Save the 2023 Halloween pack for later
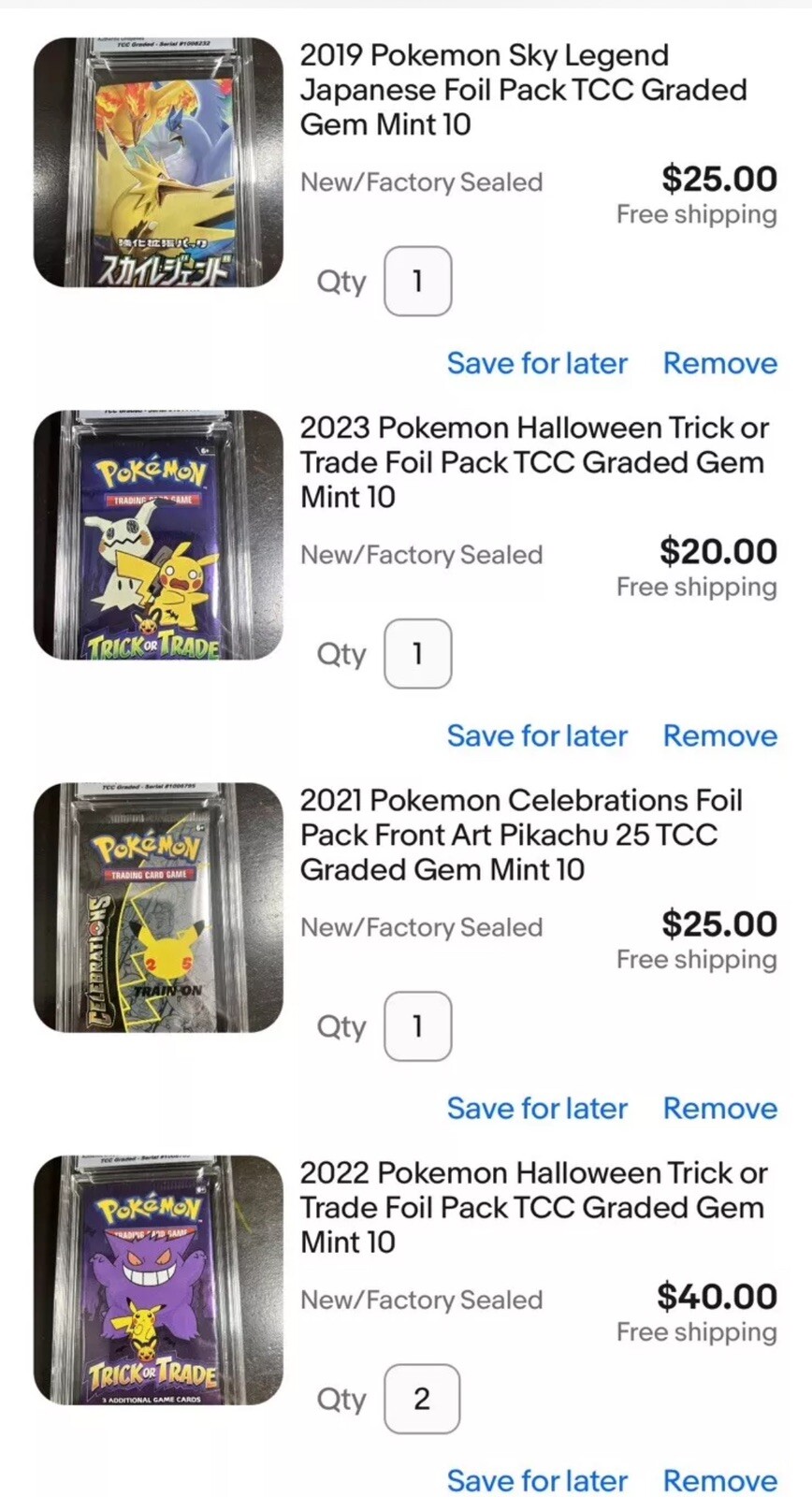The height and width of the screenshot is (1497, 812). click(x=537, y=735)
